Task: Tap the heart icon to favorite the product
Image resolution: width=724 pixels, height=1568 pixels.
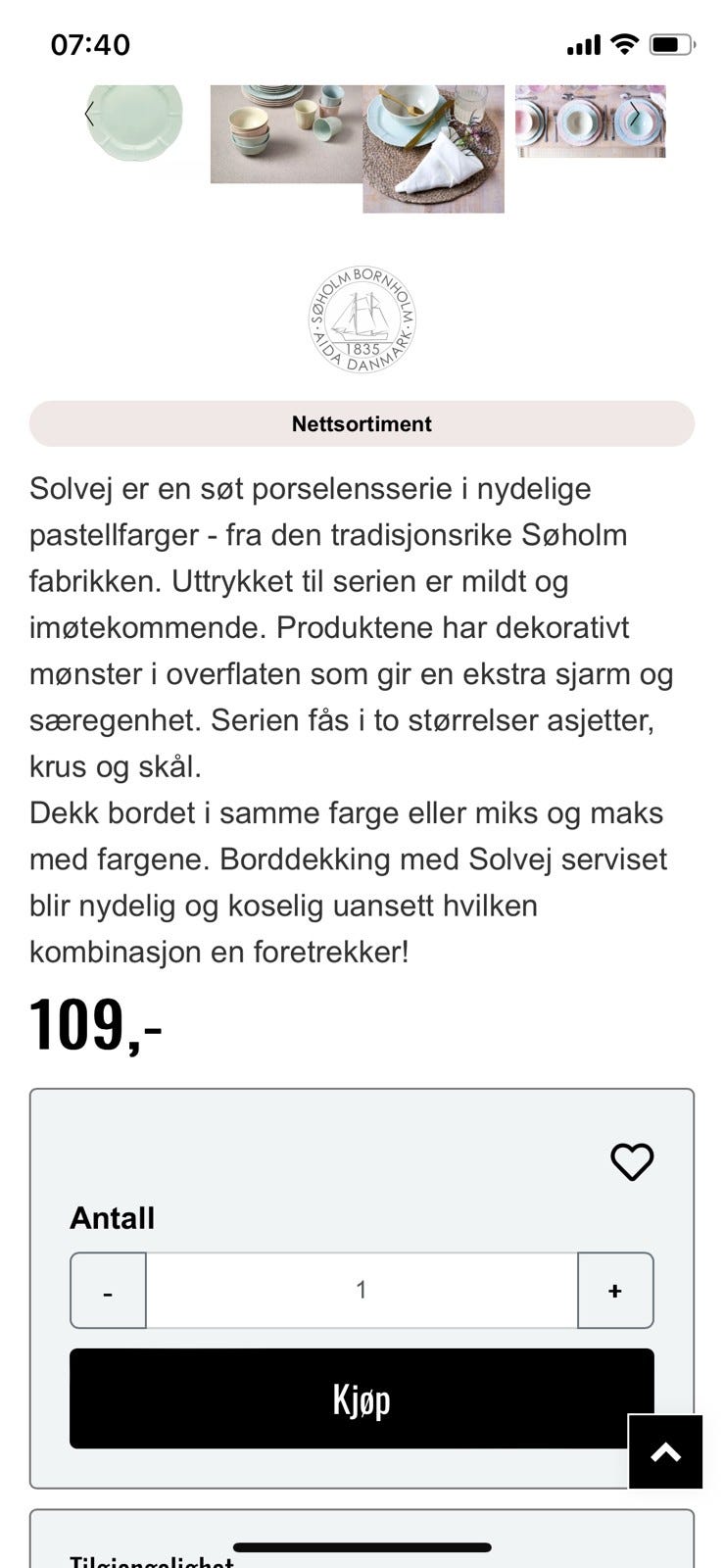Action: click(x=632, y=1162)
